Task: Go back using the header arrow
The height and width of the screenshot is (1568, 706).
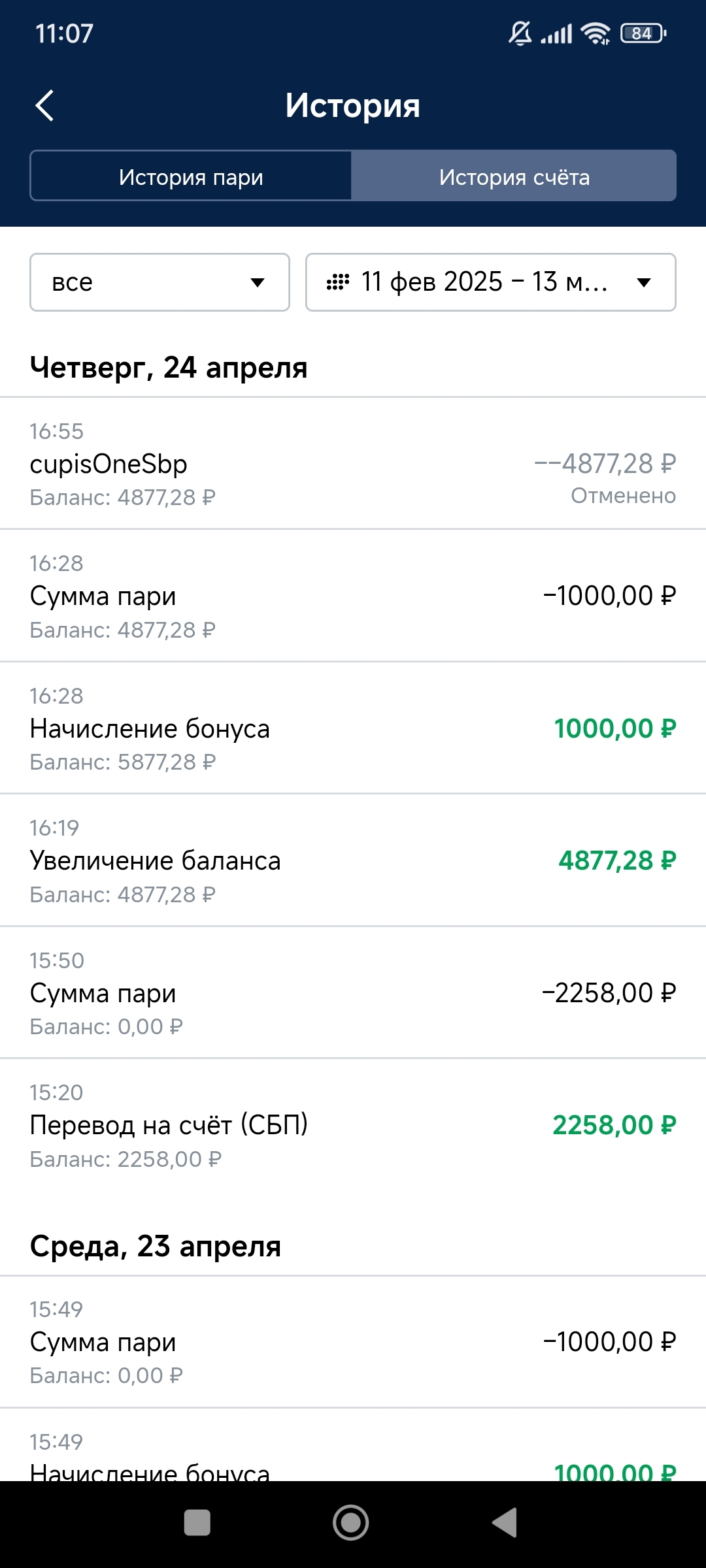Action: (44, 105)
